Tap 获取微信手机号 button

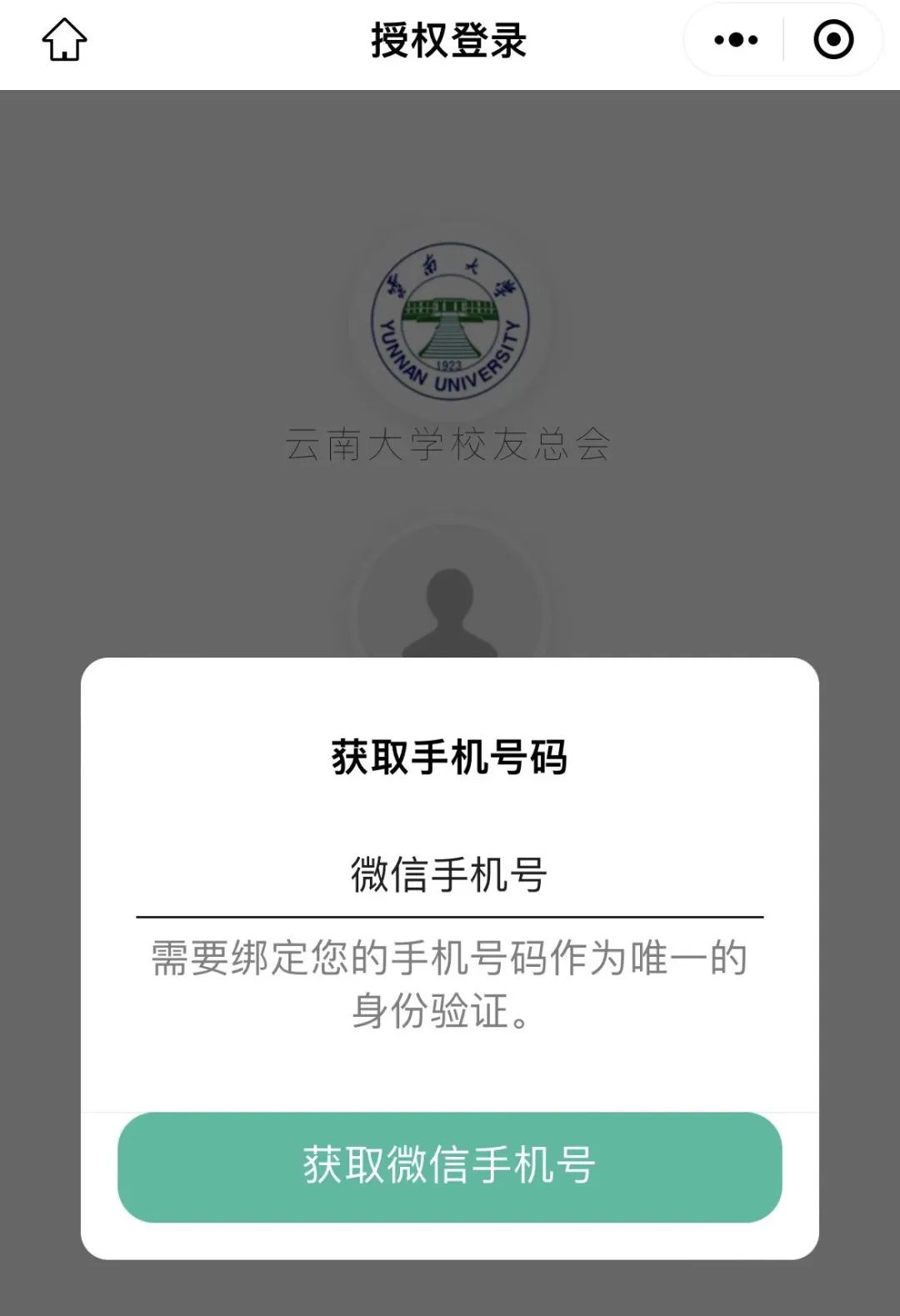[450, 1166]
